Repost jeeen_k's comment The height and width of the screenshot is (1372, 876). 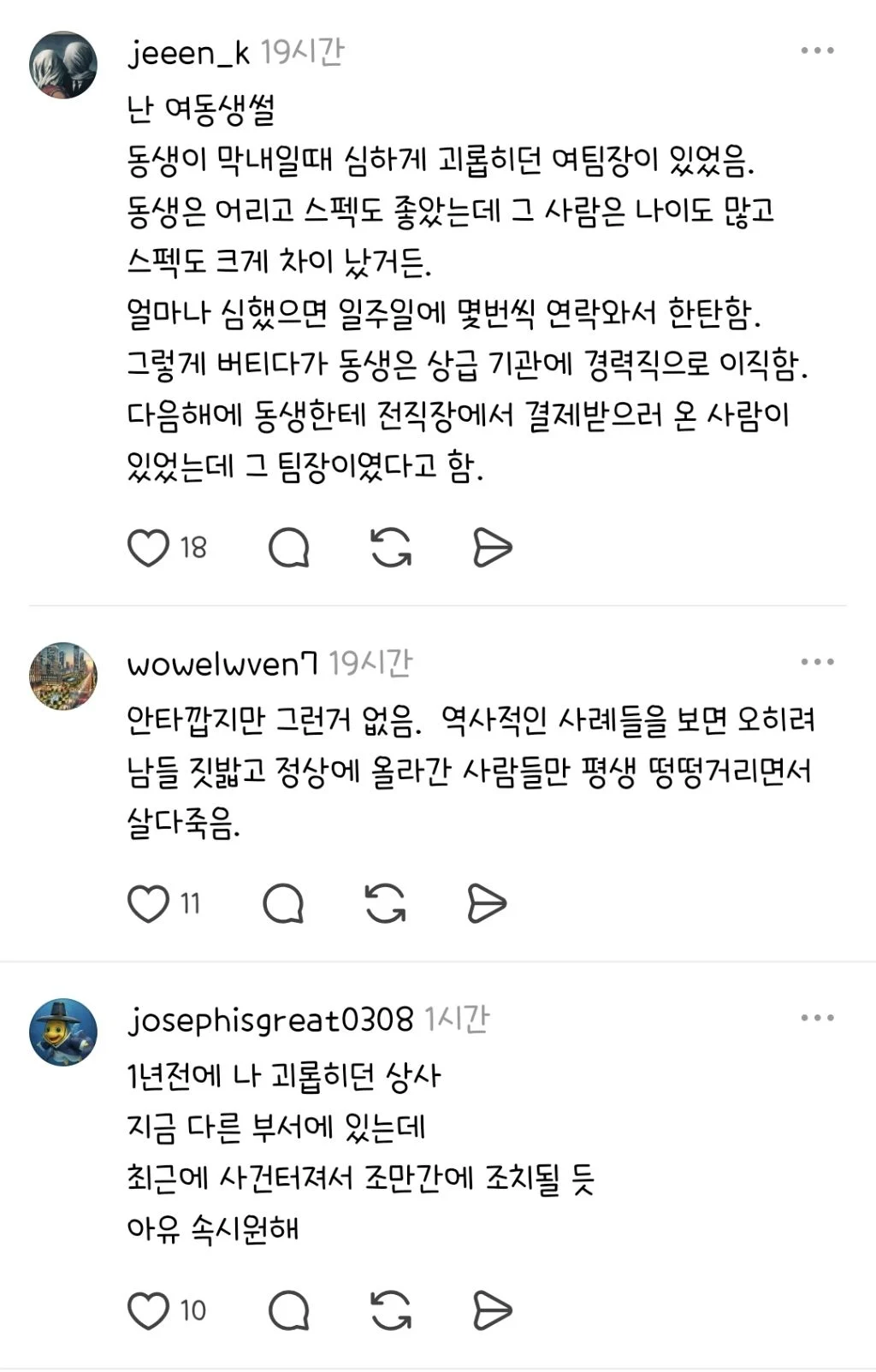tap(391, 548)
